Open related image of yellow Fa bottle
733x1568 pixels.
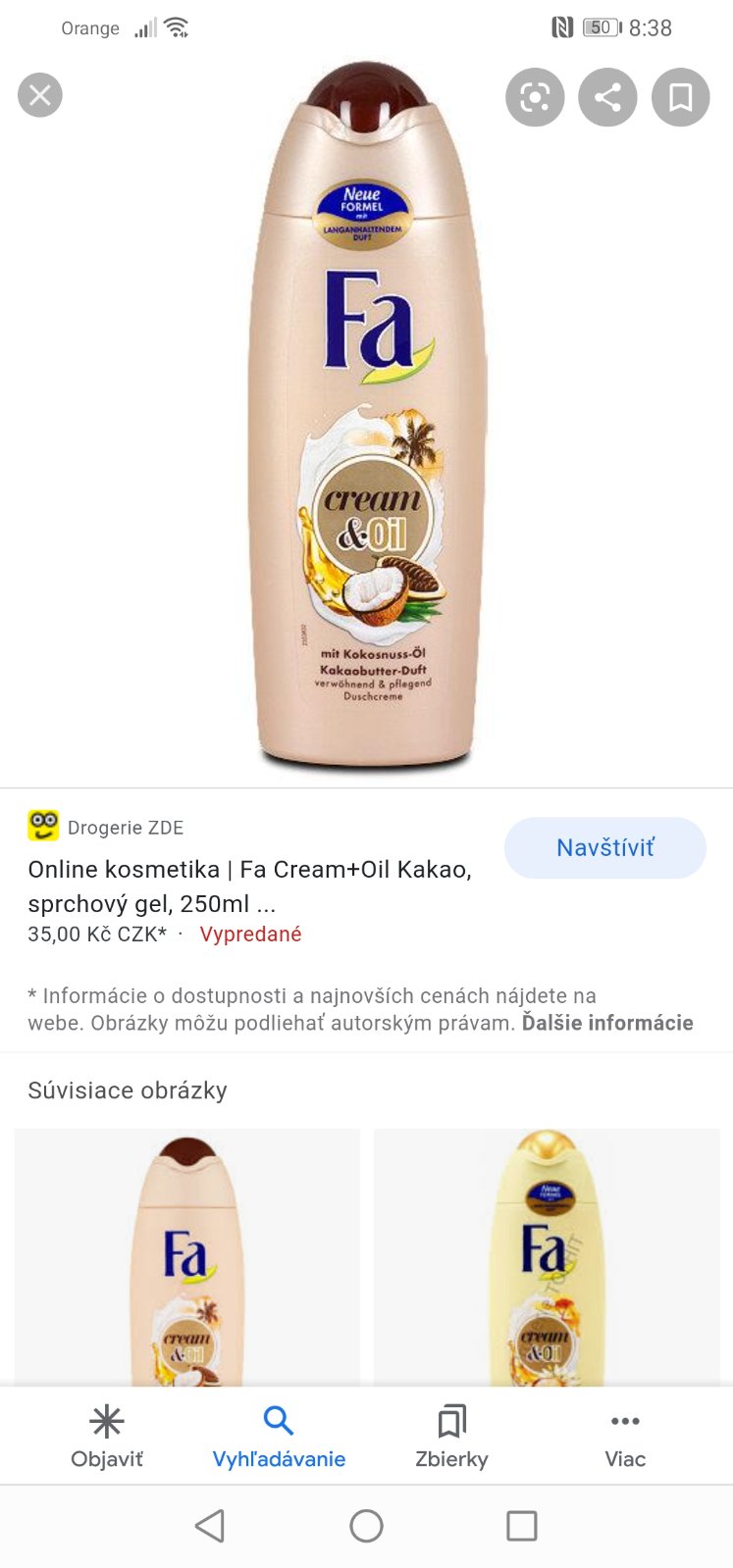coord(546,1257)
